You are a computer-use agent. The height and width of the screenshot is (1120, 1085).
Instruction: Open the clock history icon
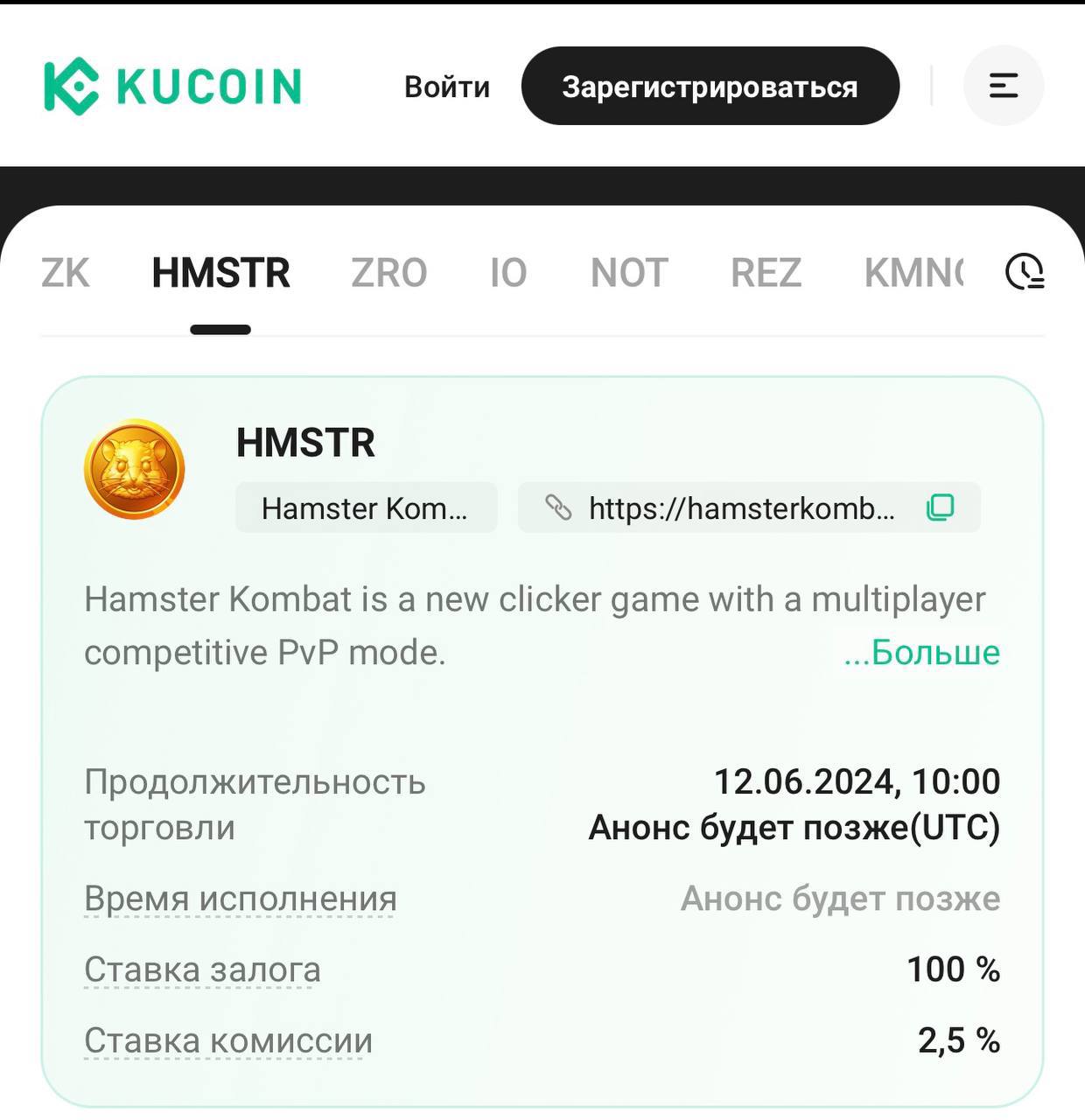[1025, 271]
